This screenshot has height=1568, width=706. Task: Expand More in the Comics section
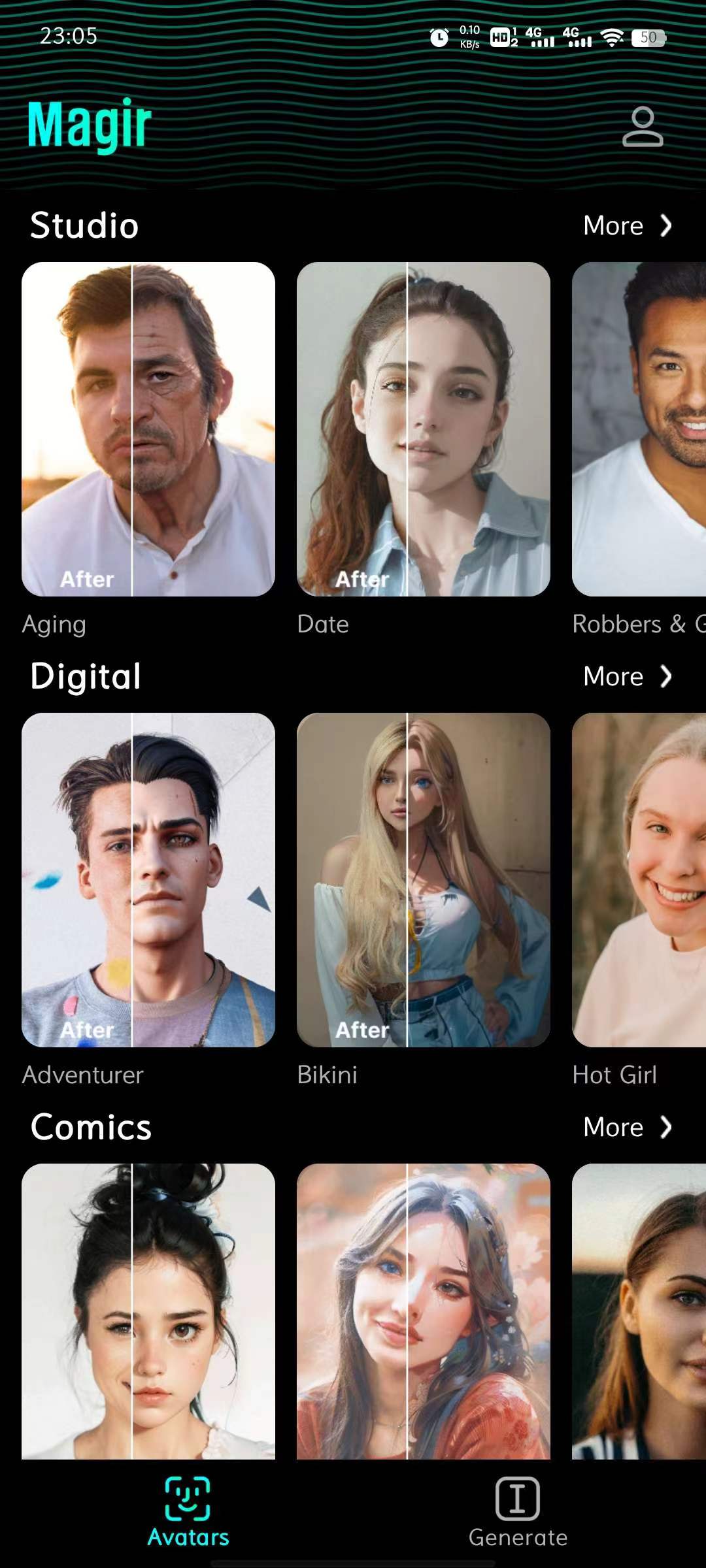[x=627, y=1127]
